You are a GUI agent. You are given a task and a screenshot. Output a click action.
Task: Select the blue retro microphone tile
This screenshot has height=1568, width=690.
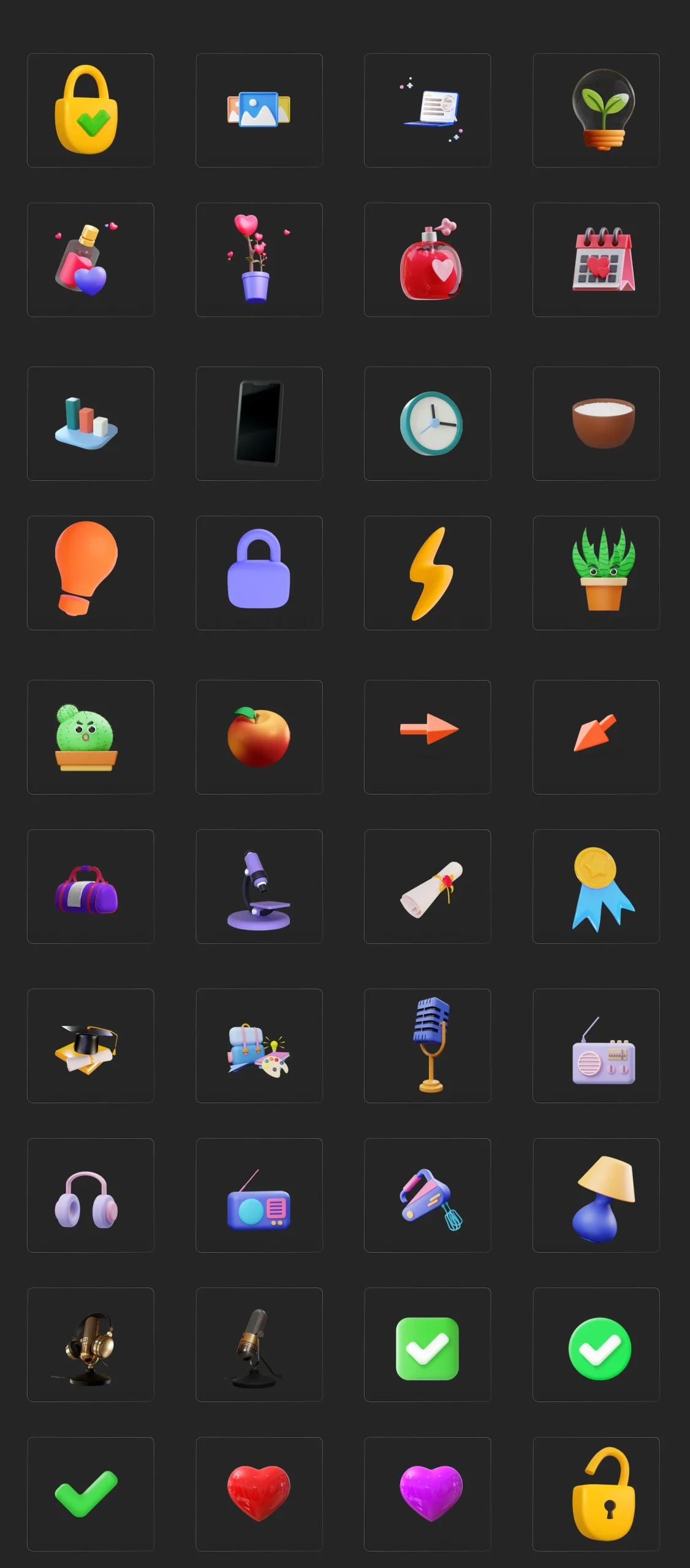427,1046
